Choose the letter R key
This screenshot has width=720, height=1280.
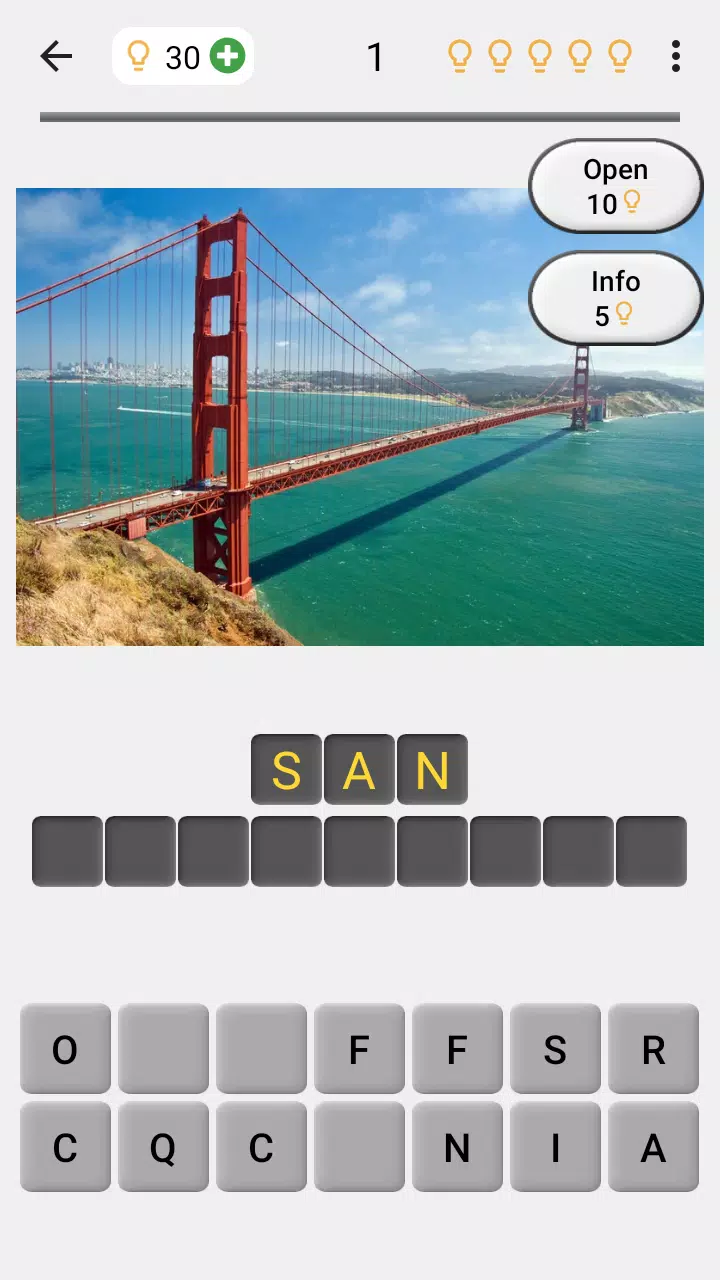coord(653,1049)
